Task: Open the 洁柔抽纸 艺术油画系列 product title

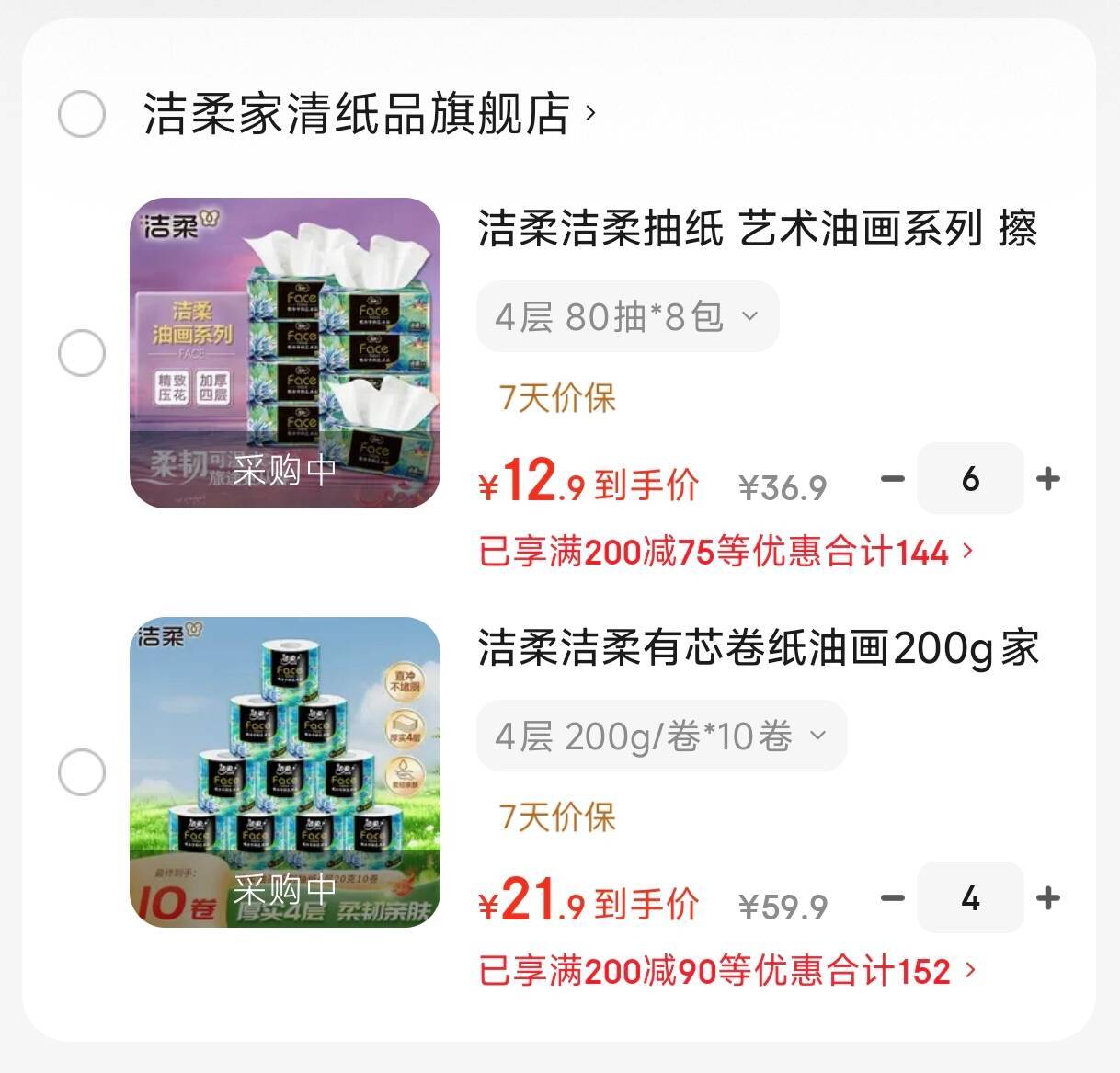Action: tap(757, 229)
